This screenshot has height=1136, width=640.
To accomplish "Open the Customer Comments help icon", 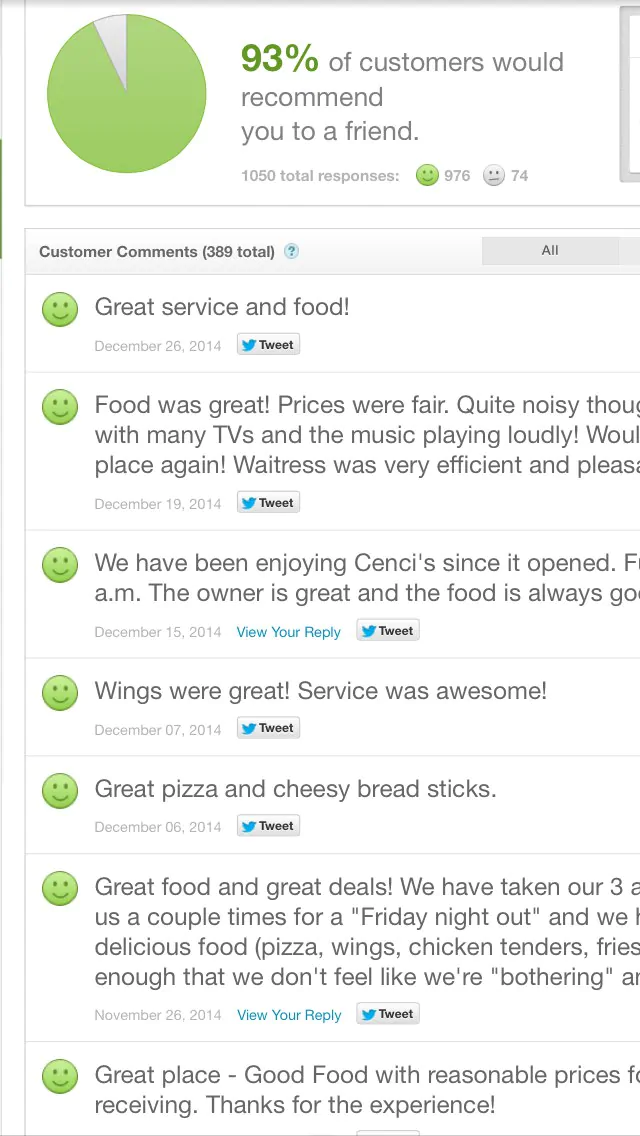I will (x=292, y=252).
